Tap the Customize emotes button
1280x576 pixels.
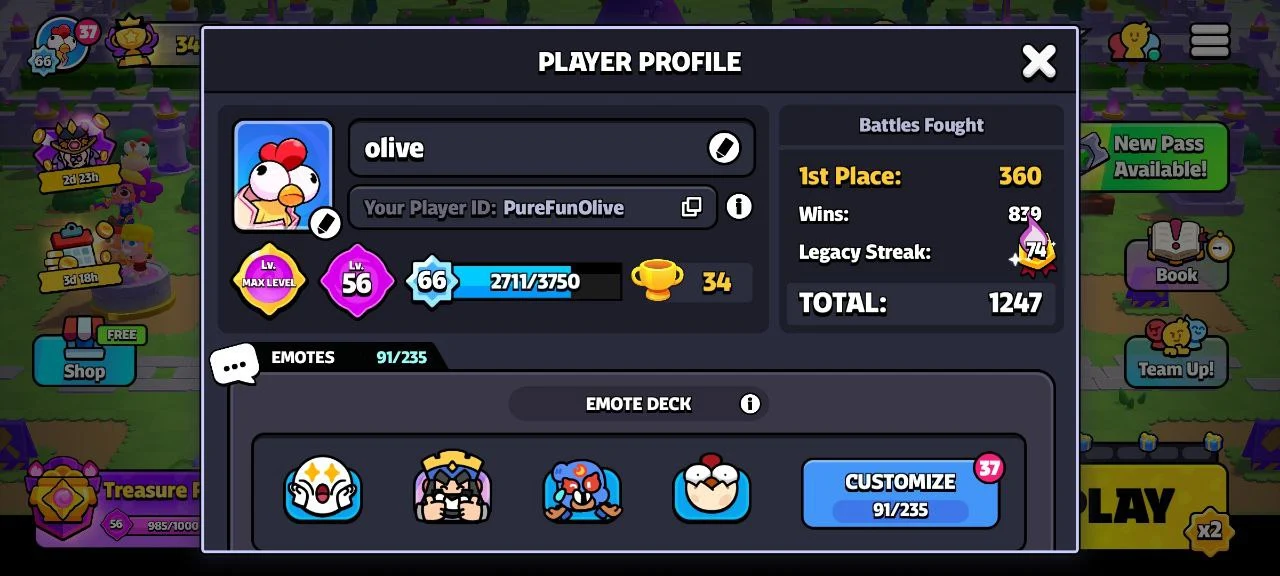click(x=900, y=493)
